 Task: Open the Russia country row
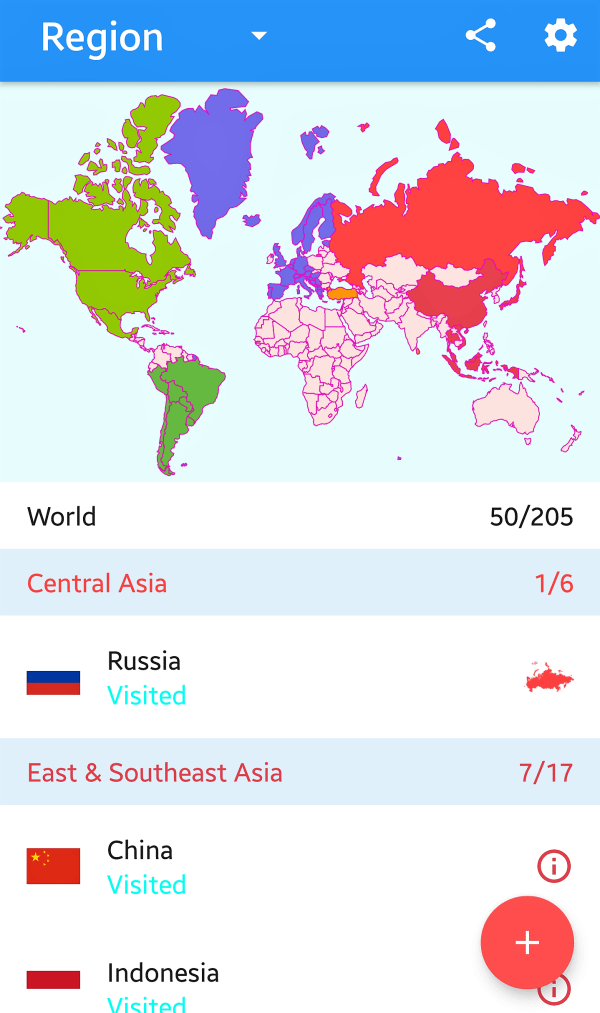[x=300, y=678]
